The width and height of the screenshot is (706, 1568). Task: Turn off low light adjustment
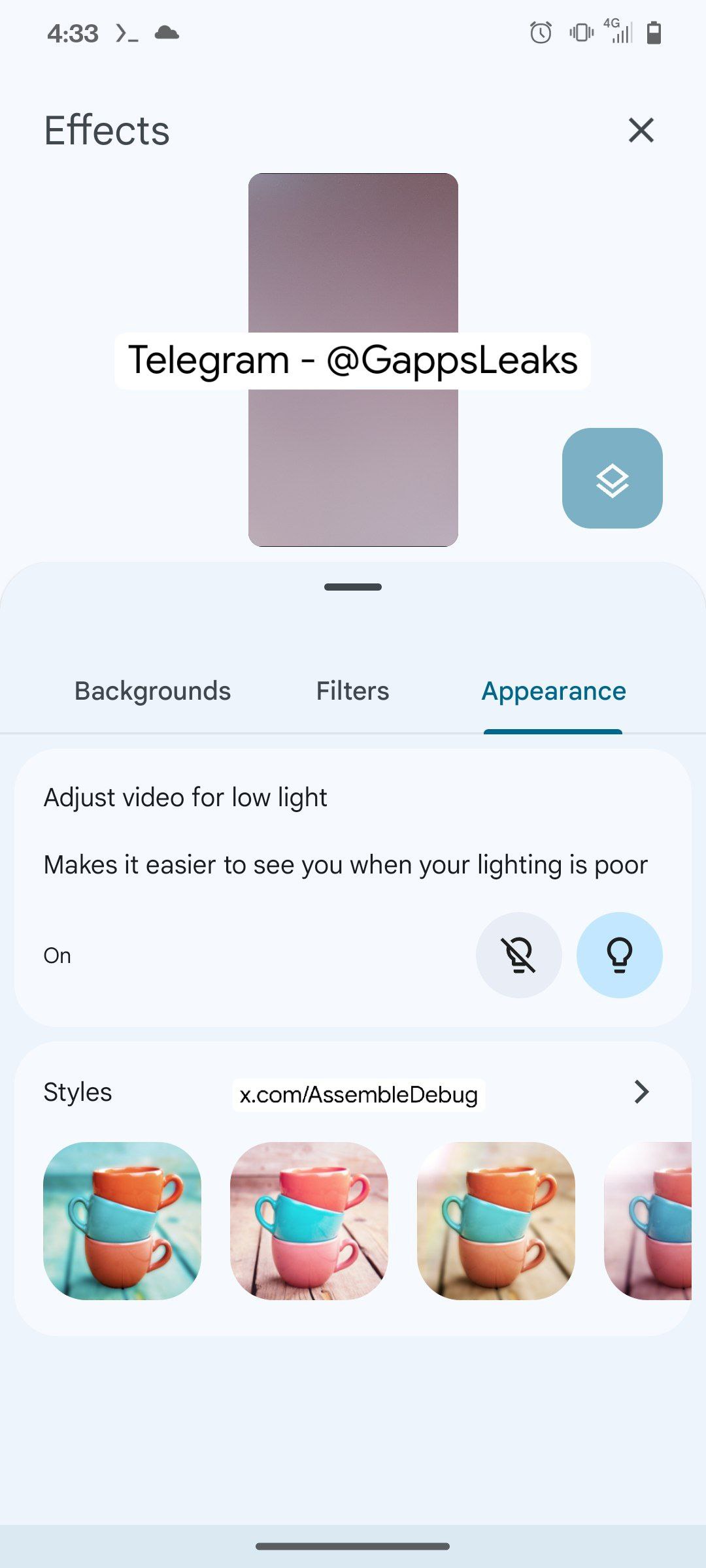[x=519, y=955]
